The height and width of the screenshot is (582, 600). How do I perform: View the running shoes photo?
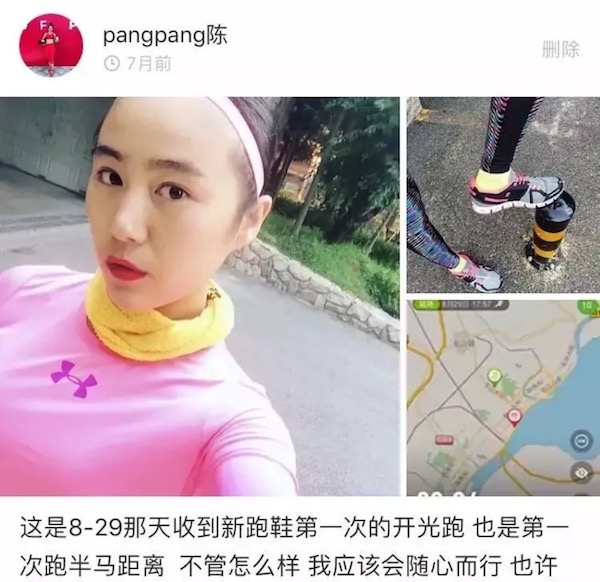coord(503,195)
